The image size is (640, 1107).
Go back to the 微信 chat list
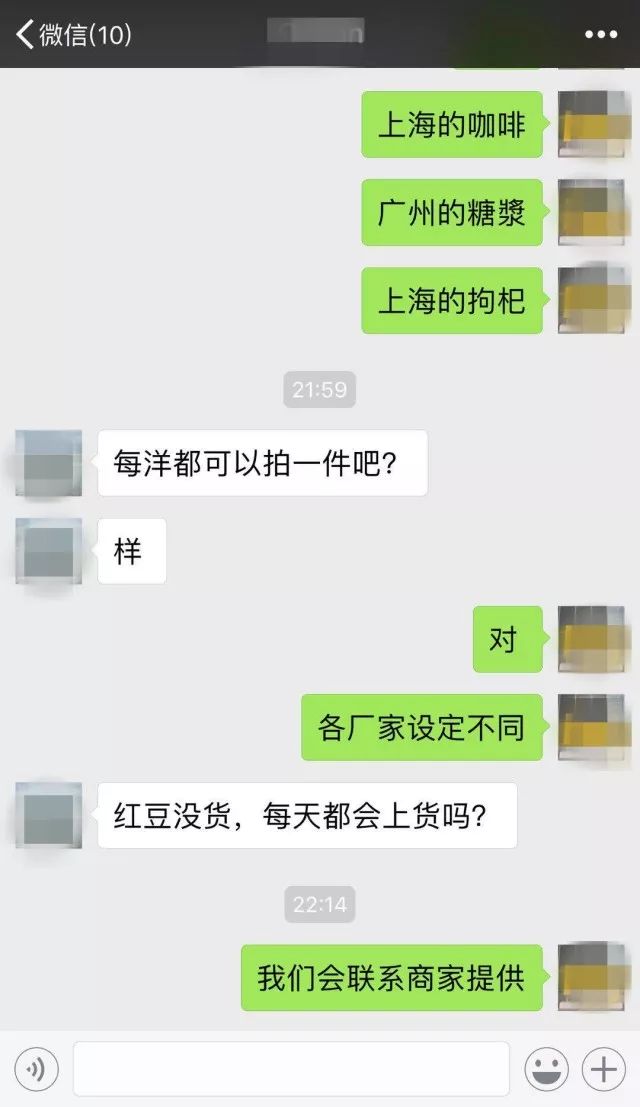click(70, 35)
